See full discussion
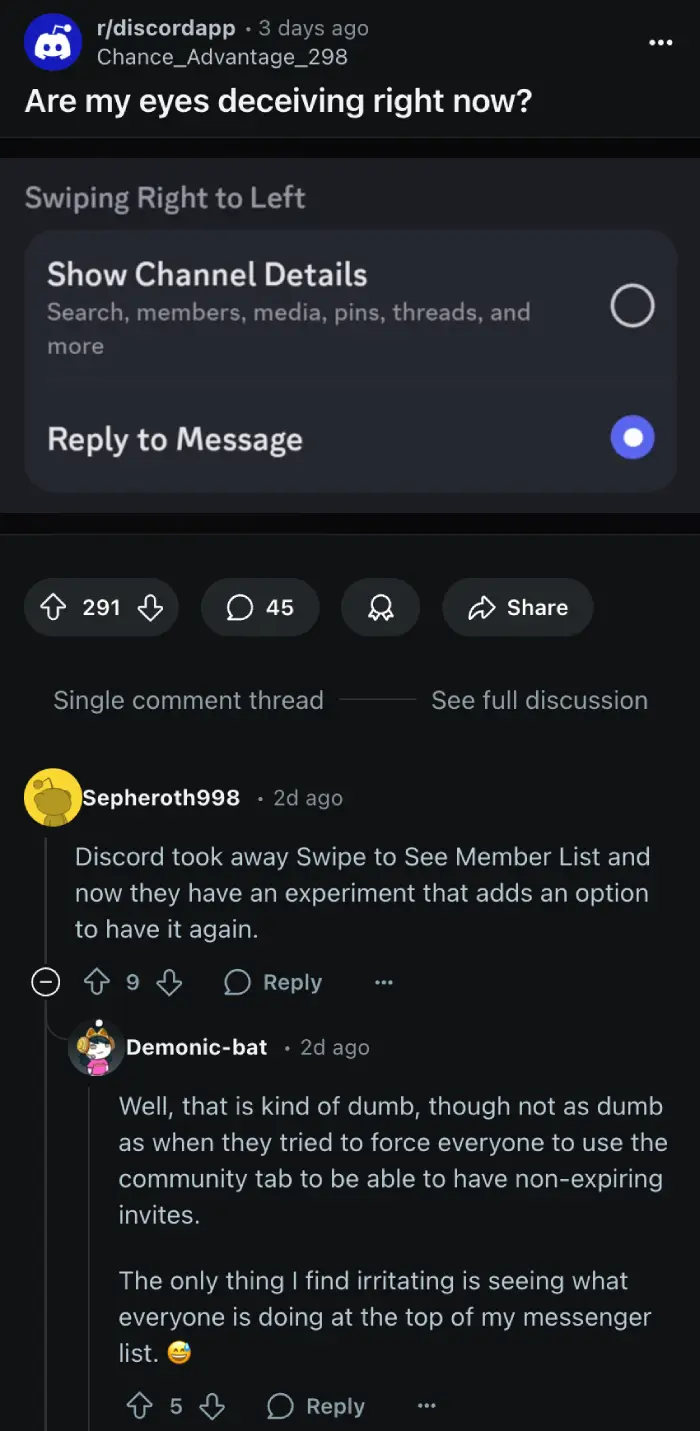The image size is (700, 1431). coord(539,700)
